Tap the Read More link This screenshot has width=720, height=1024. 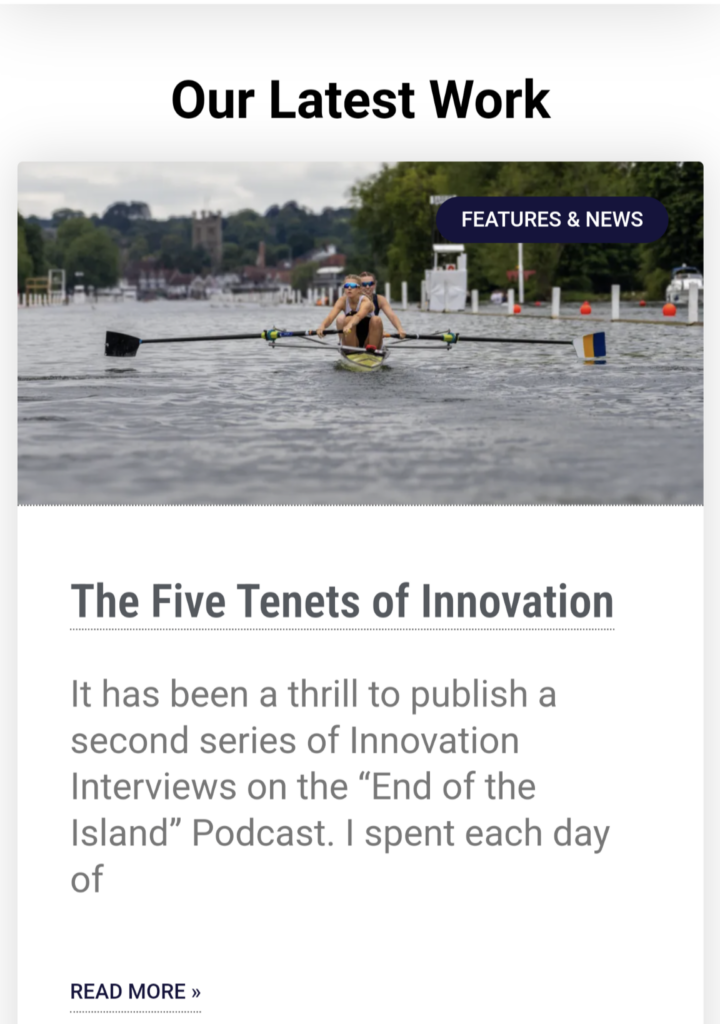pyautogui.click(x=135, y=992)
